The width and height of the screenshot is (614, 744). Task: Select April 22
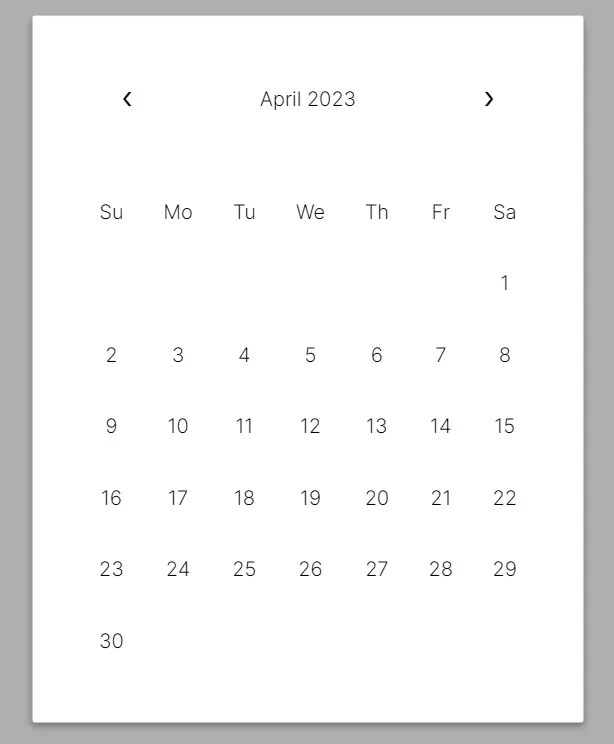click(x=505, y=498)
